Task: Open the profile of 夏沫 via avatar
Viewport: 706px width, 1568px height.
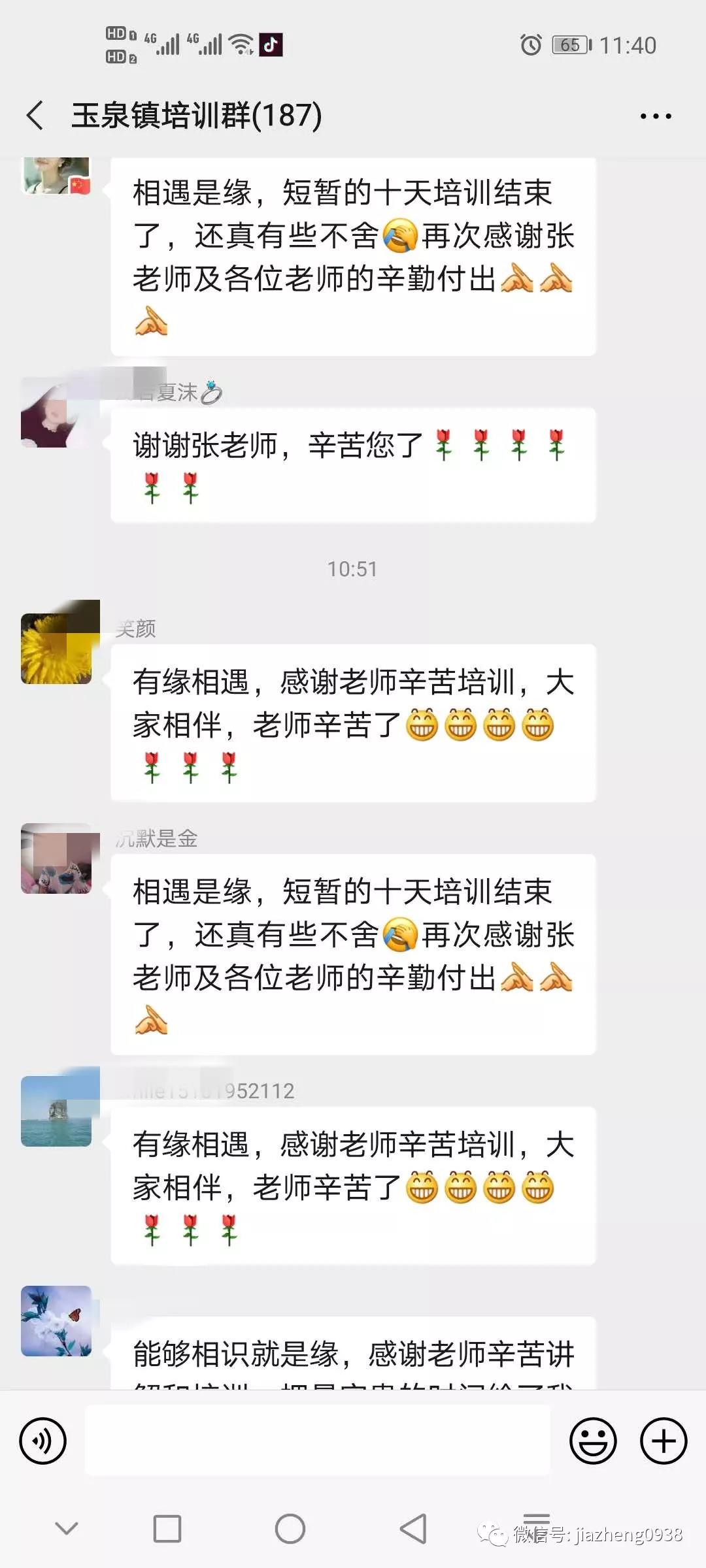Action: tap(56, 413)
